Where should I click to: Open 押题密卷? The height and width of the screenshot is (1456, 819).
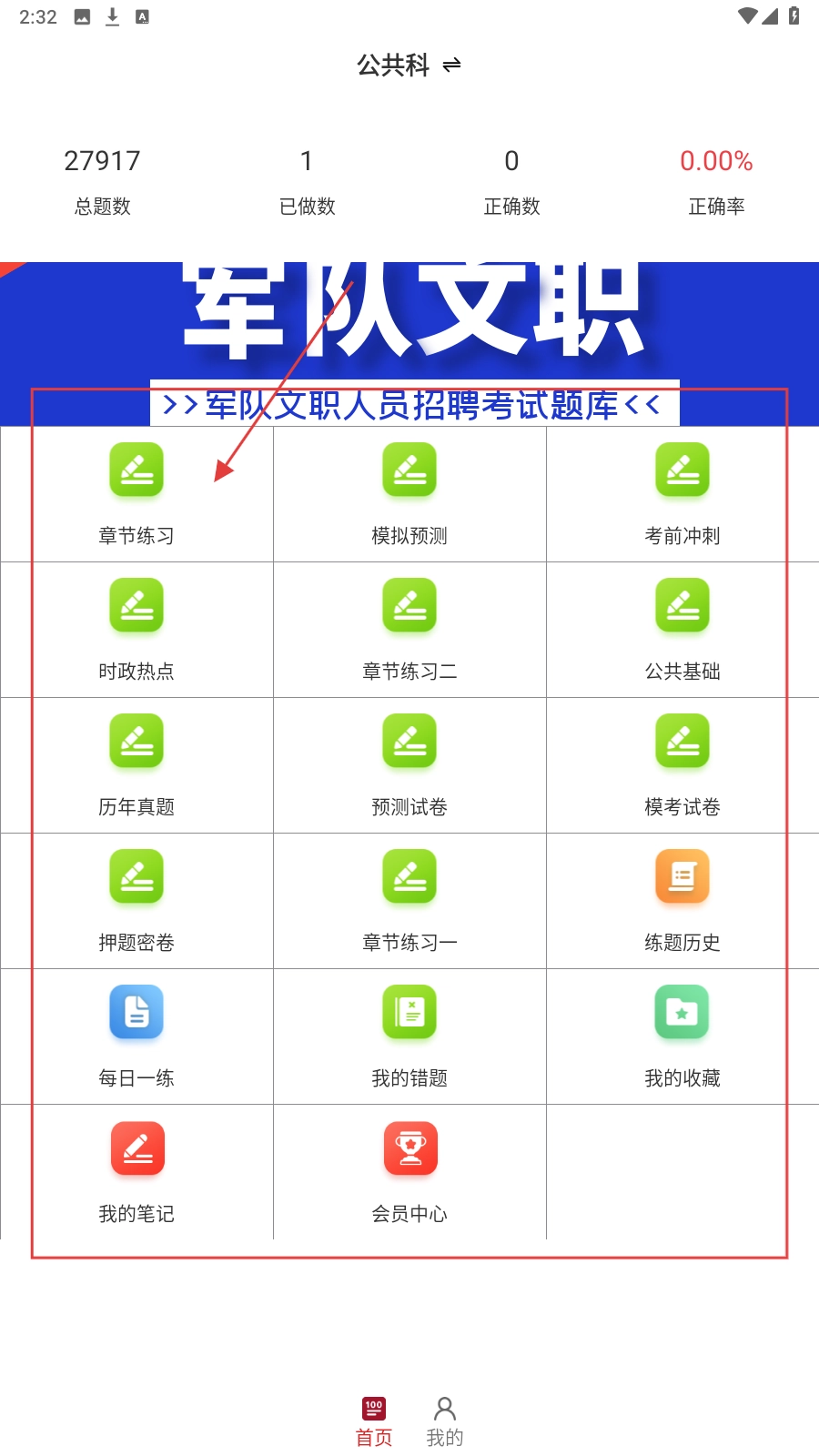click(x=136, y=900)
